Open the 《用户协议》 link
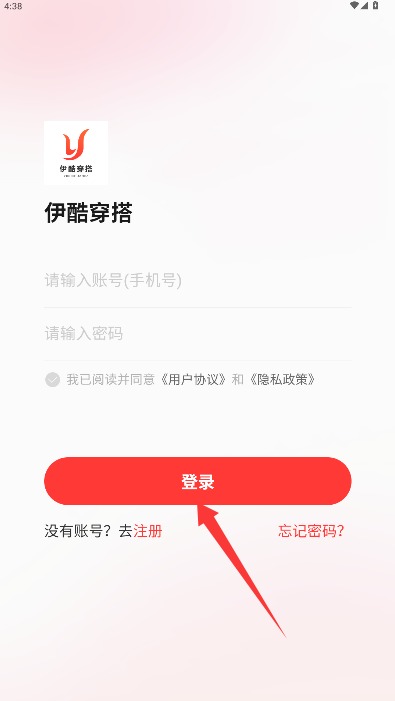This screenshot has height=701, width=395. pyautogui.click(x=193, y=380)
